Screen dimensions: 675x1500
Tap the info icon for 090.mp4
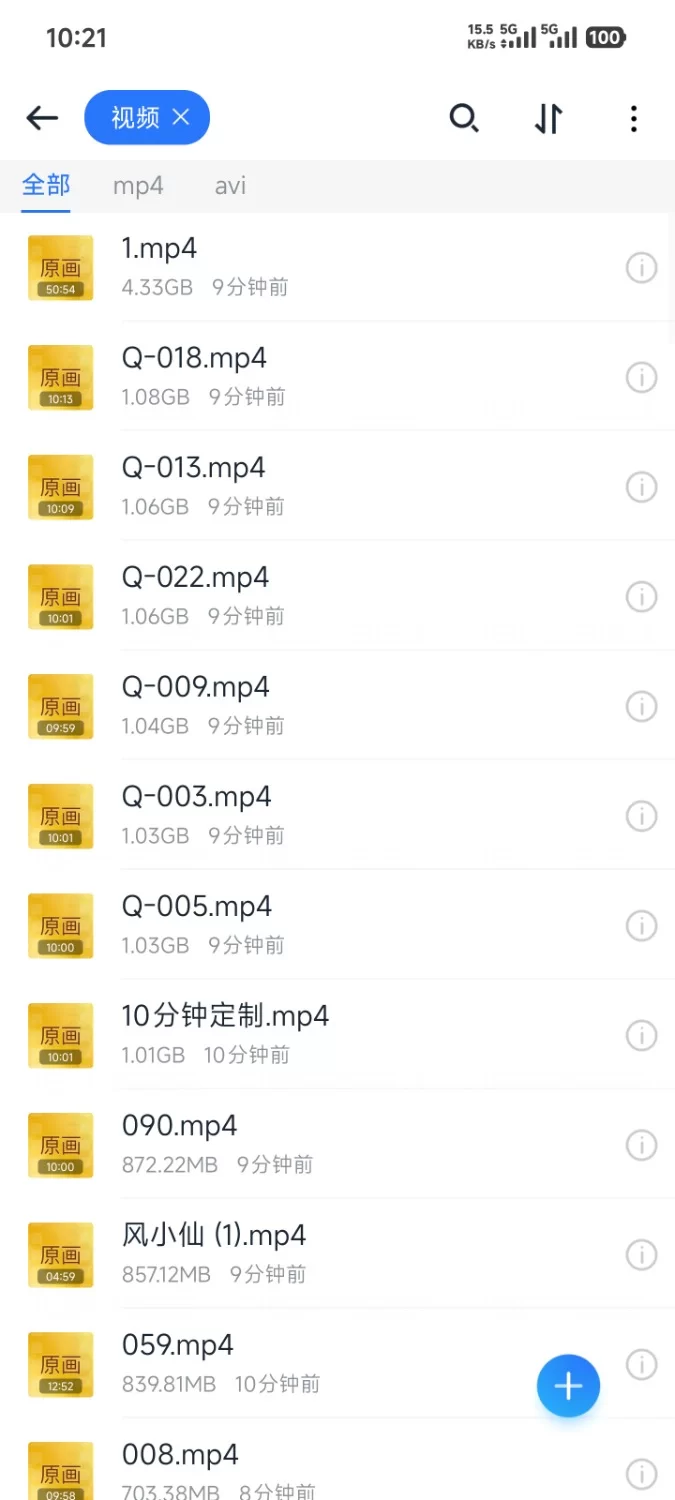click(641, 1145)
